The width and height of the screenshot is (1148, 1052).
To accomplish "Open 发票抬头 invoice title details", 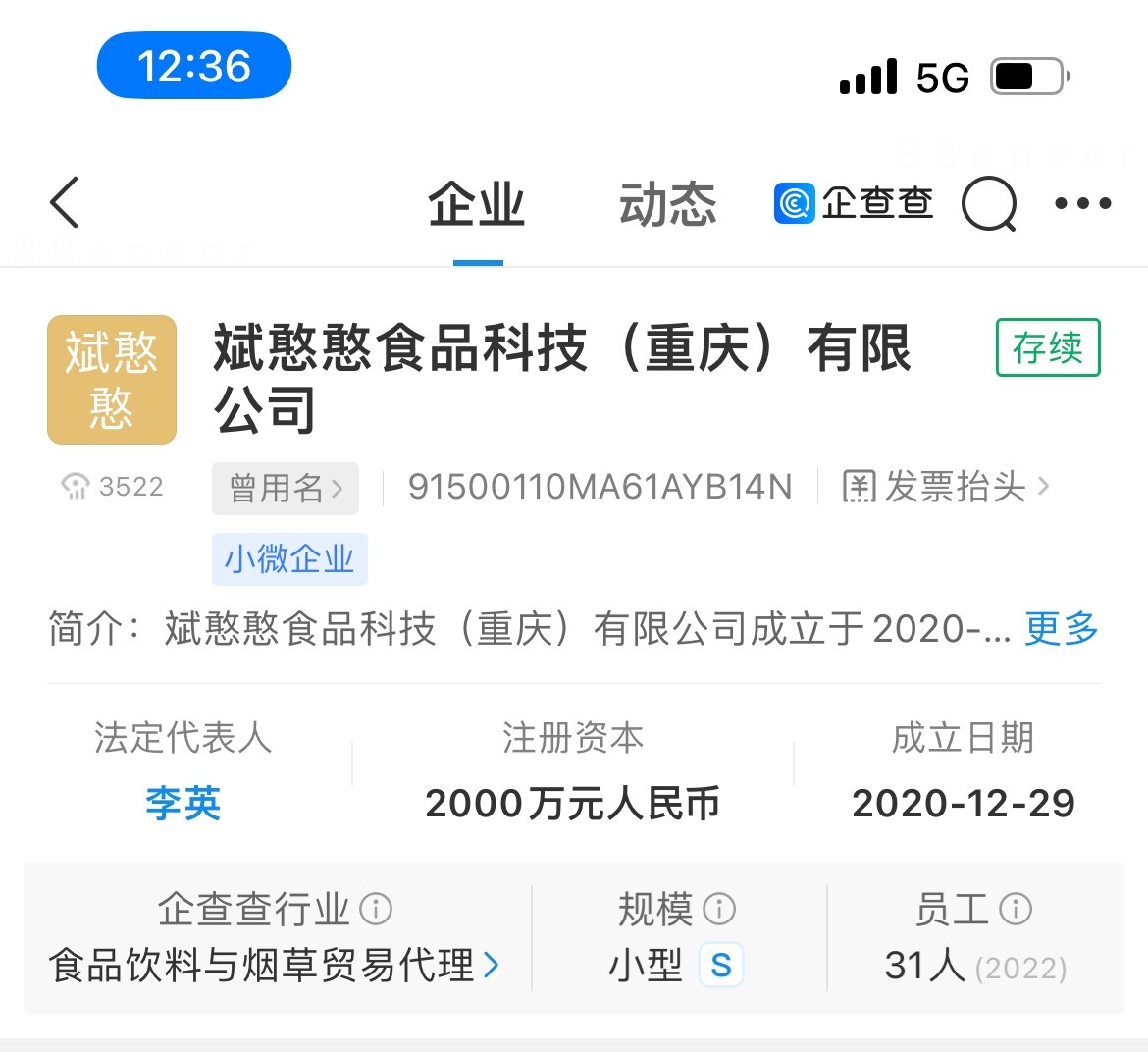I will (946, 487).
